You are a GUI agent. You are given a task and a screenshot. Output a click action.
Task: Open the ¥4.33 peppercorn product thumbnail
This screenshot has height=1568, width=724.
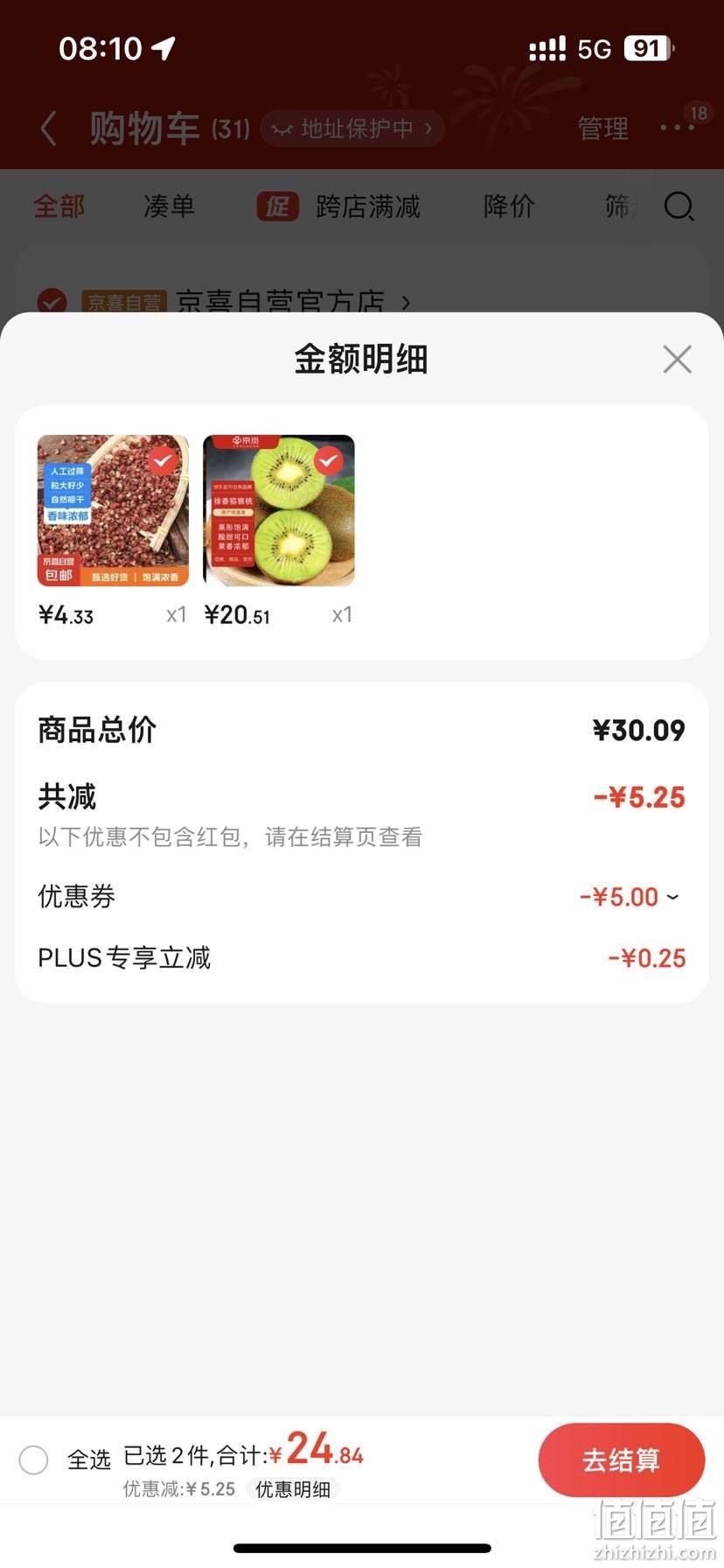[113, 510]
